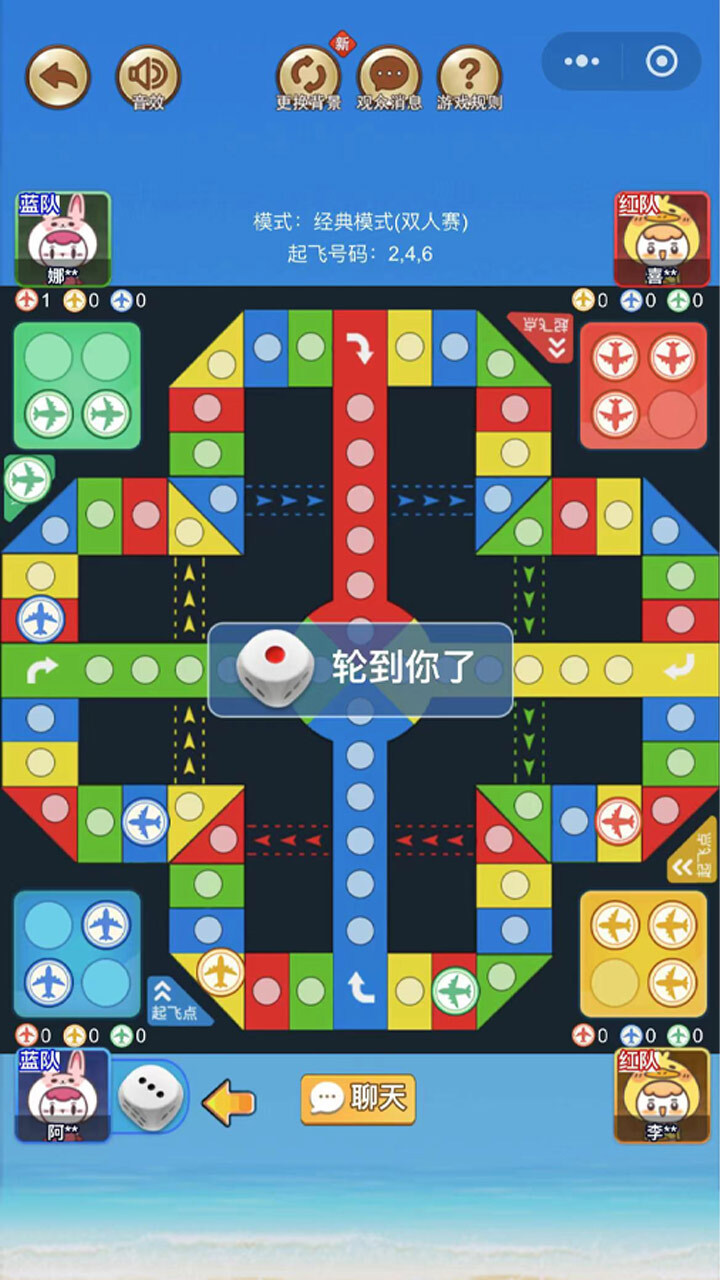This screenshot has height=1280, width=720.
Task: Open 游戏规则 game rules
Action: [x=469, y=76]
